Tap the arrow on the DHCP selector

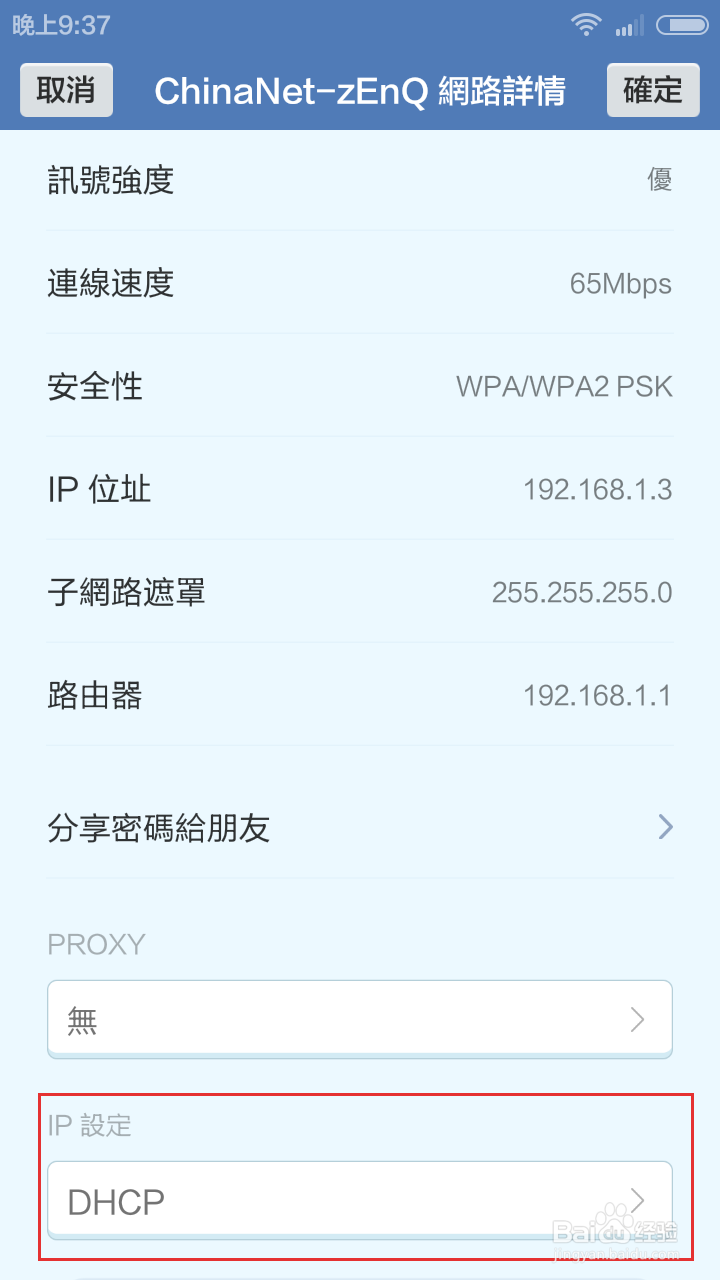point(638,1200)
